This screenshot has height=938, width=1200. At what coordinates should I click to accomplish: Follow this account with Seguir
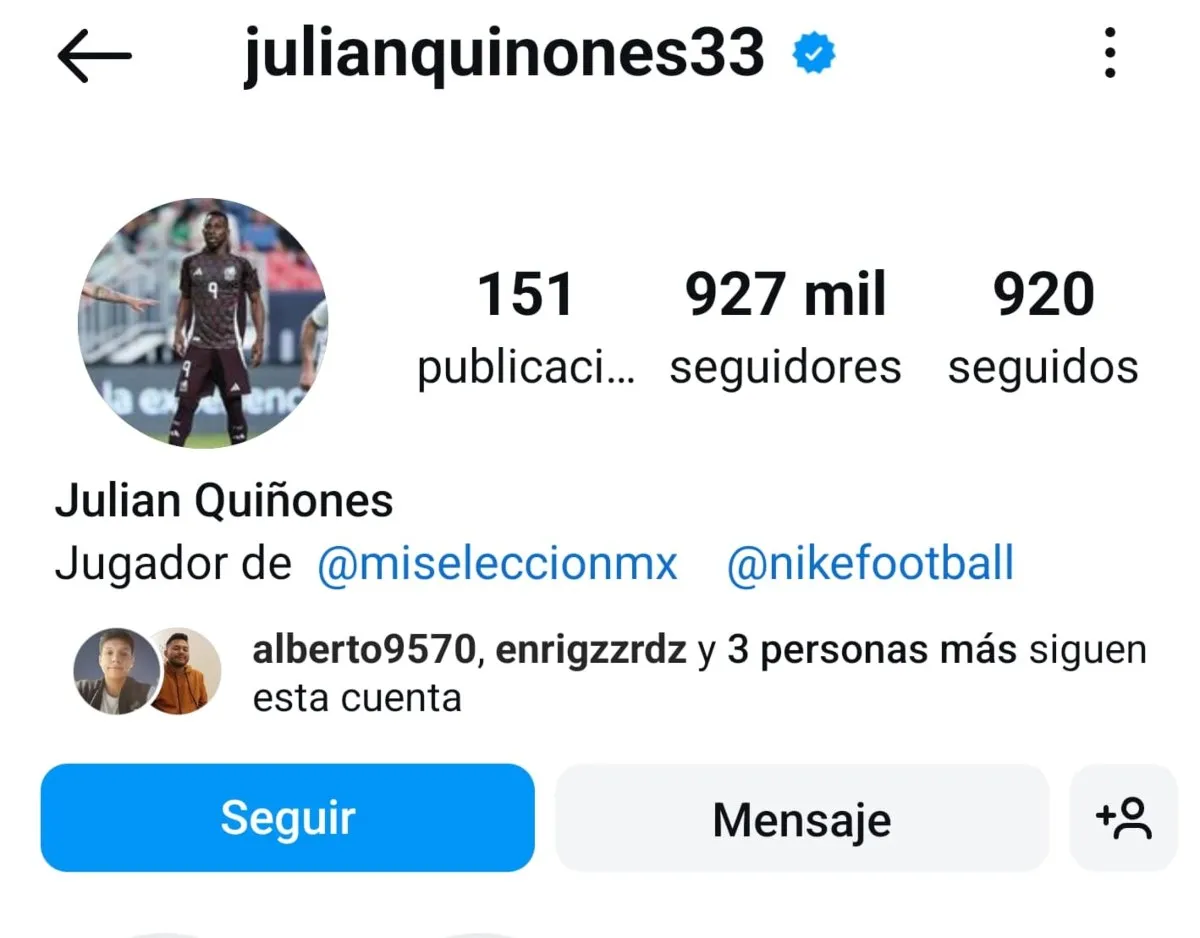(x=287, y=818)
